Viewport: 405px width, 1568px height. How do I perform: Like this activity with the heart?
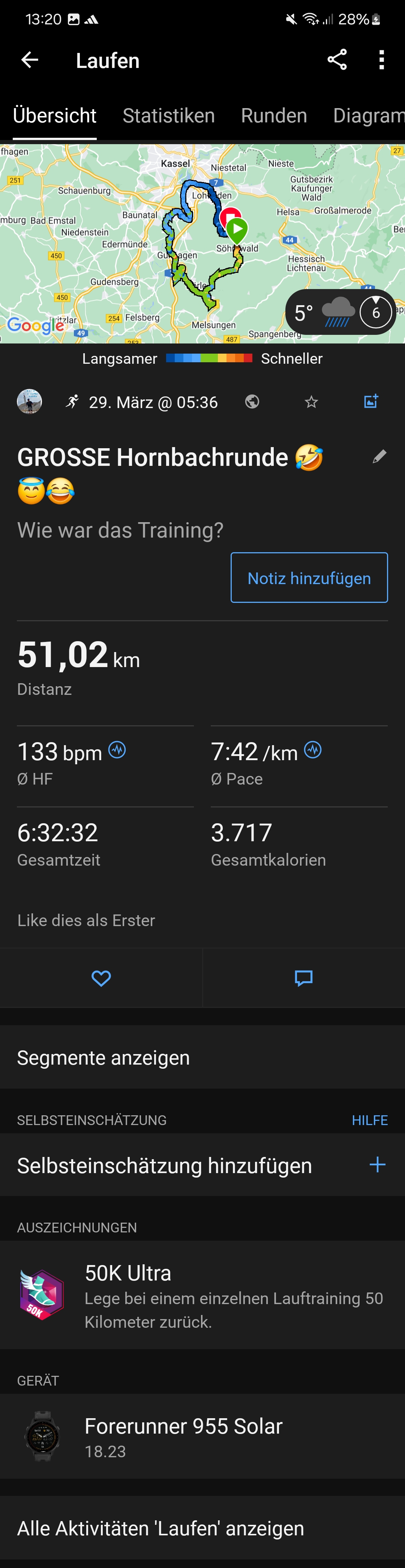(101, 978)
